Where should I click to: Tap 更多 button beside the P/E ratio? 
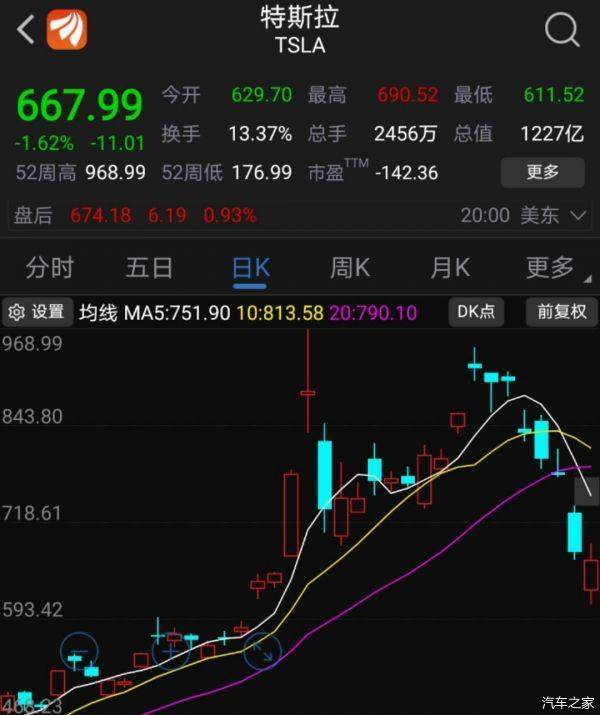click(543, 172)
